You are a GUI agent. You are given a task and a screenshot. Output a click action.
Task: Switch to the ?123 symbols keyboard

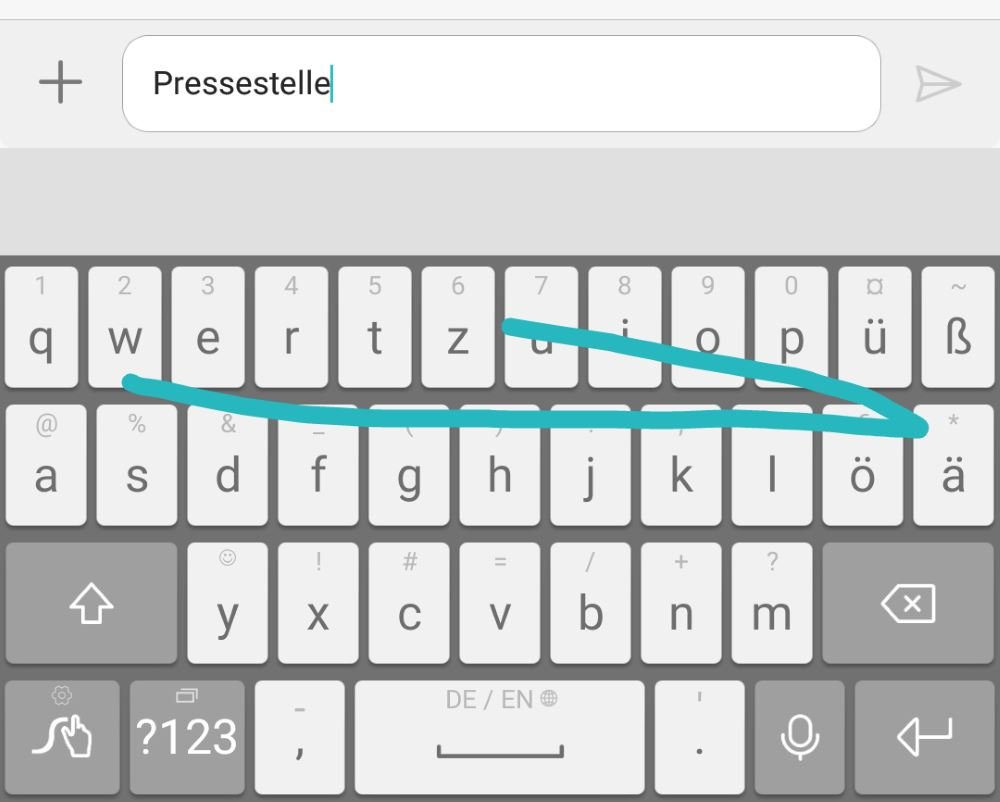(187, 737)
